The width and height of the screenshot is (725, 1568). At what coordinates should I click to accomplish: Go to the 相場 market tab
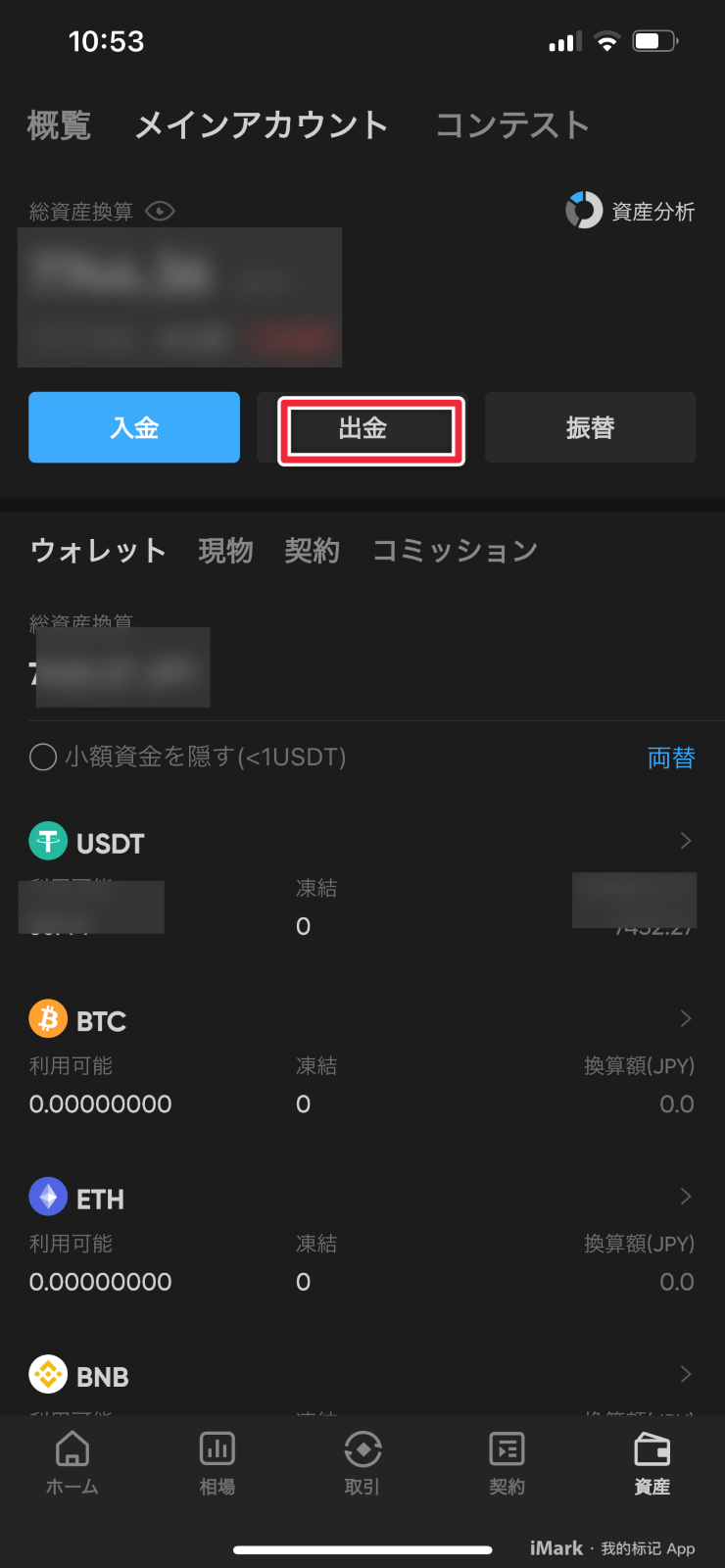(217, 1462)
